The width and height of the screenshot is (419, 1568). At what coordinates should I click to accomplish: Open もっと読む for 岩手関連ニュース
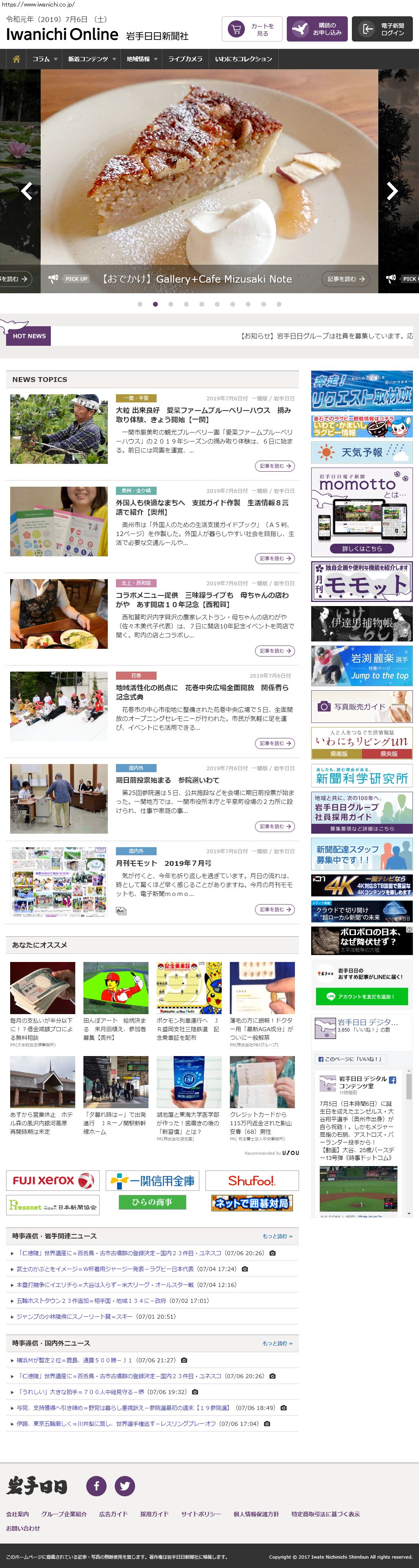(277, 1236)
